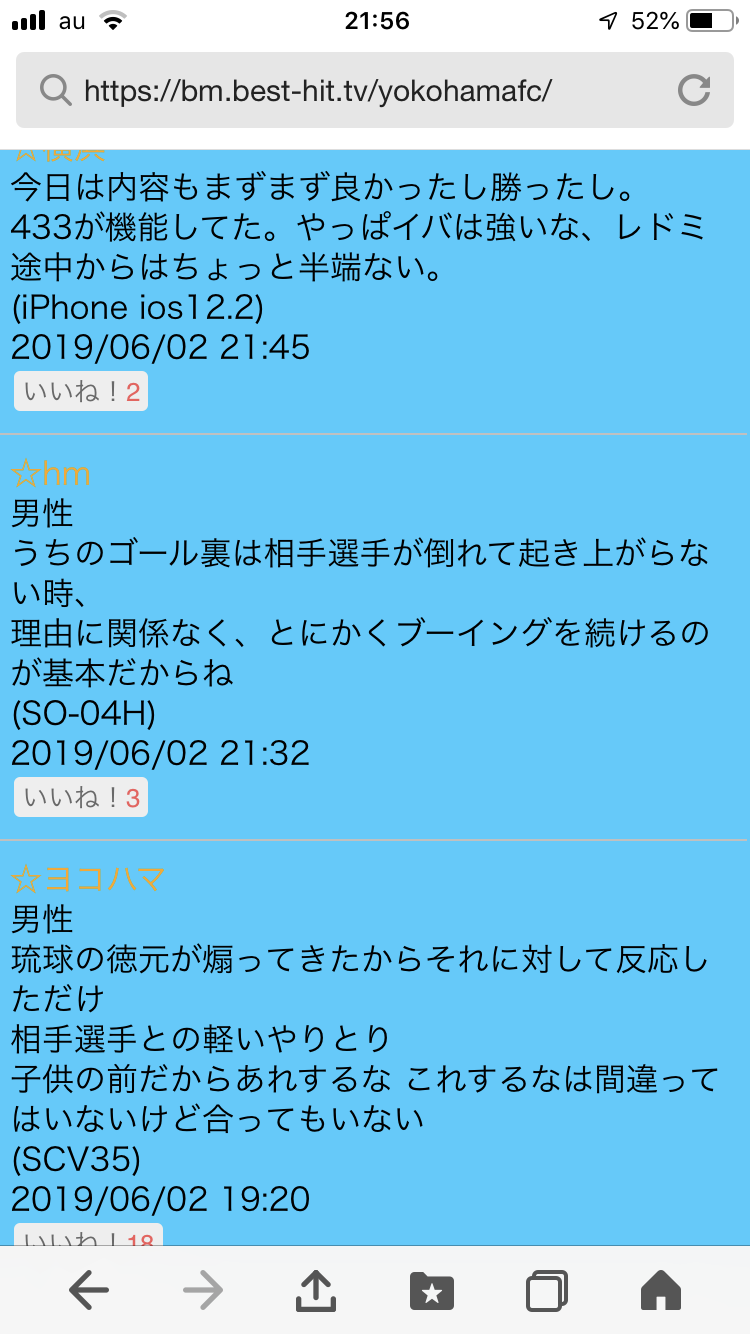
Task: Like hm's post about booing
Action: 81,797
